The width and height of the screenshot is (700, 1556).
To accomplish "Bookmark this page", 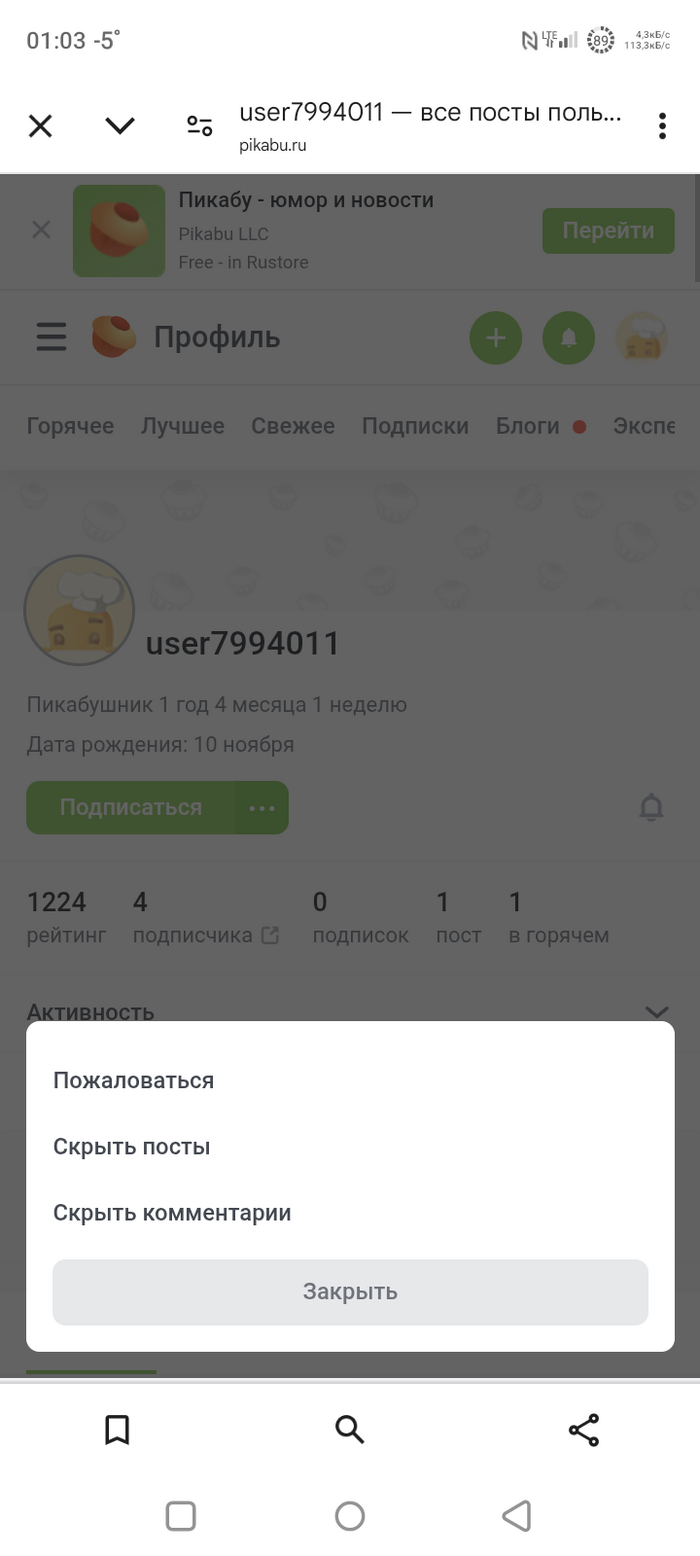I will (x=117, y=1430).
